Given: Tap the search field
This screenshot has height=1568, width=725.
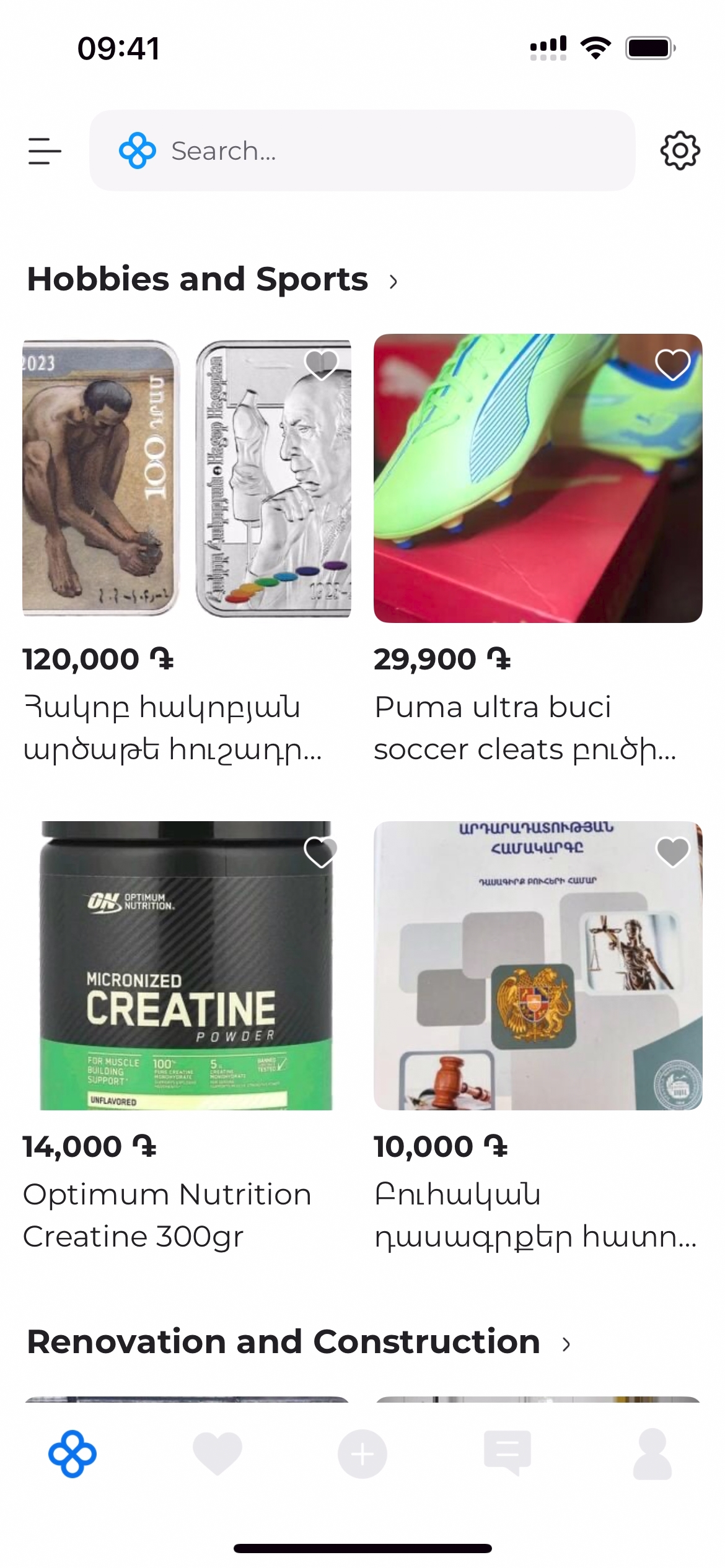Looking at the screenshot, I should (x=362, y=151).
